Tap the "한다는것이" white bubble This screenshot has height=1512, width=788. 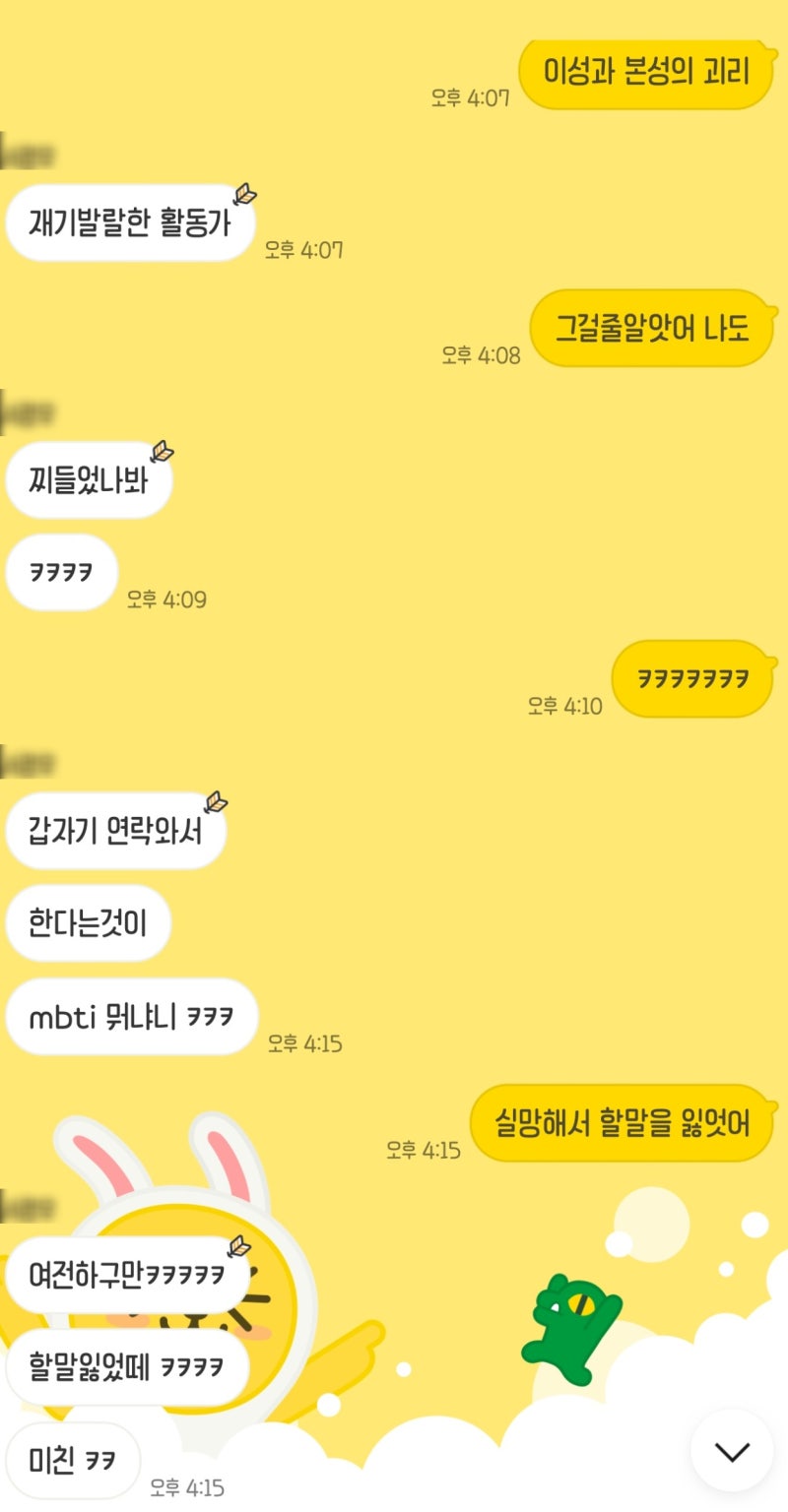point(87,923)
